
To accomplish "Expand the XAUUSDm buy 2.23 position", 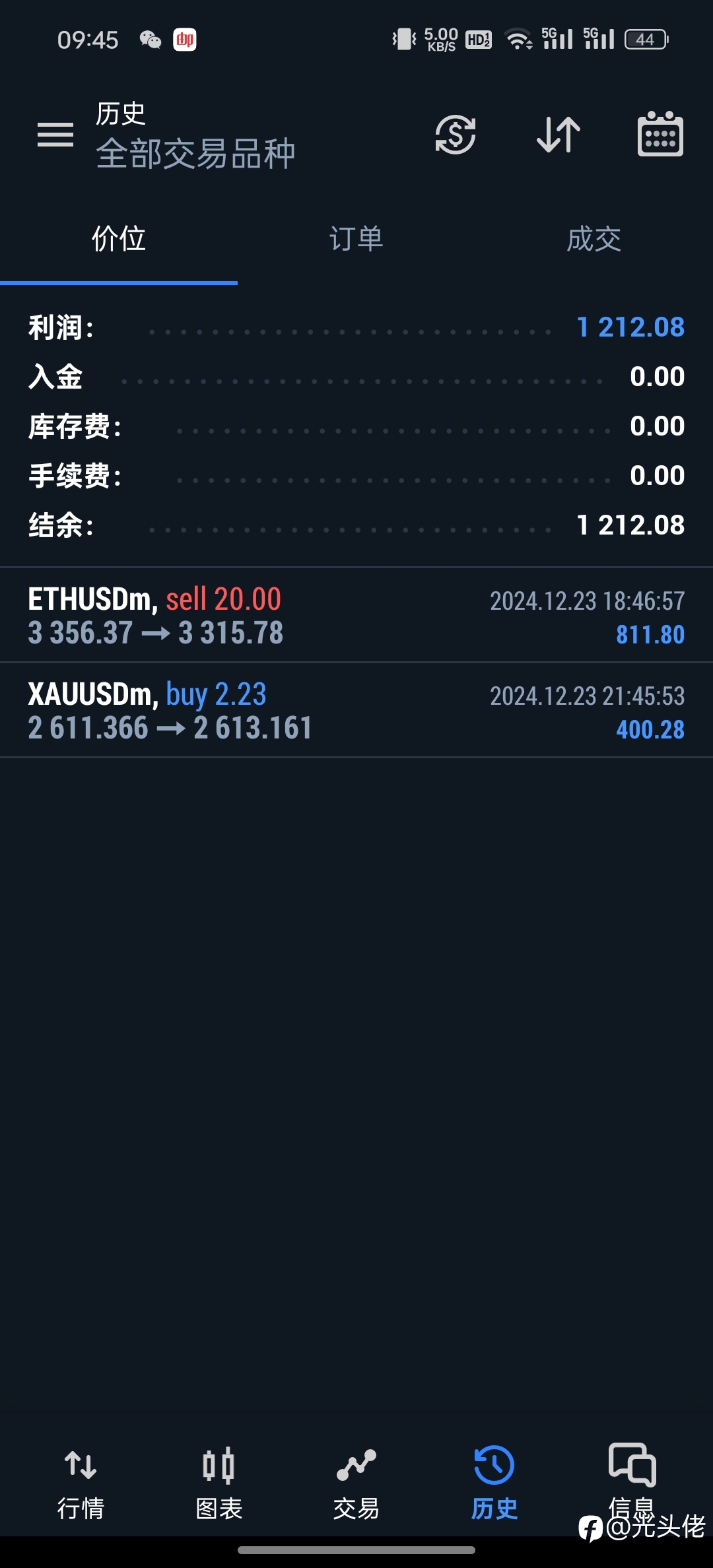I will point(356,710).
